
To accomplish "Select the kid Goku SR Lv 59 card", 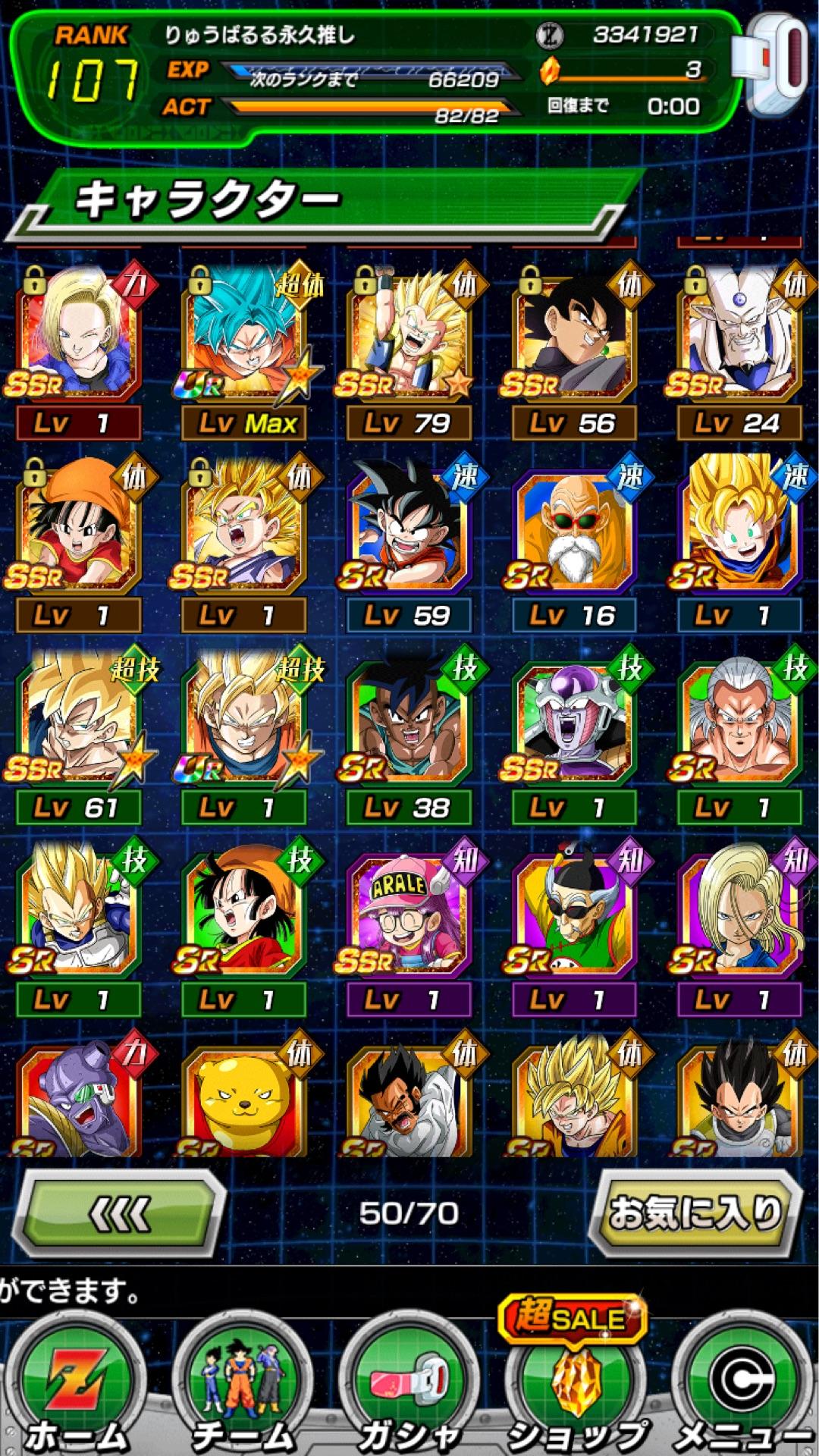I will coord(409,544).
